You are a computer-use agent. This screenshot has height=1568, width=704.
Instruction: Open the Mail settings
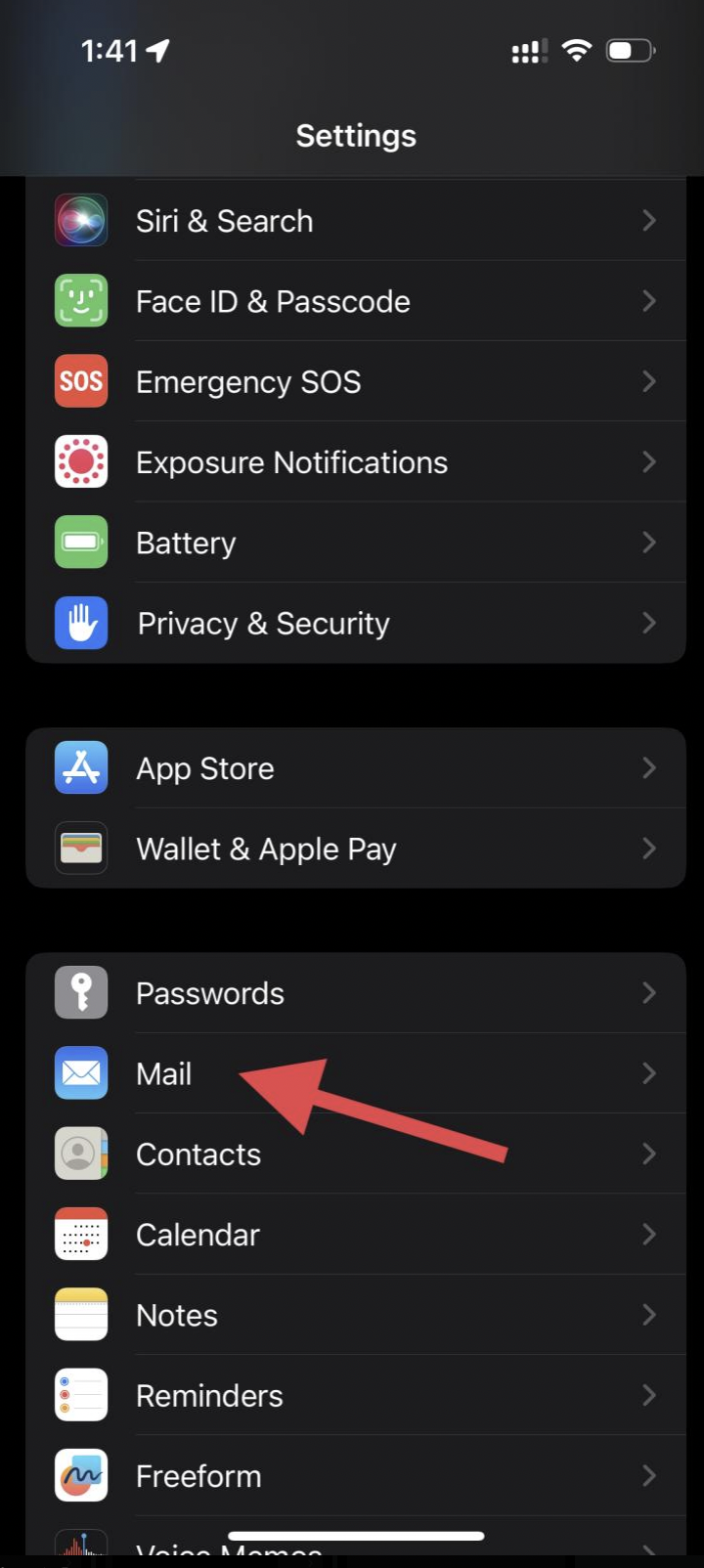click(164, 1073)
